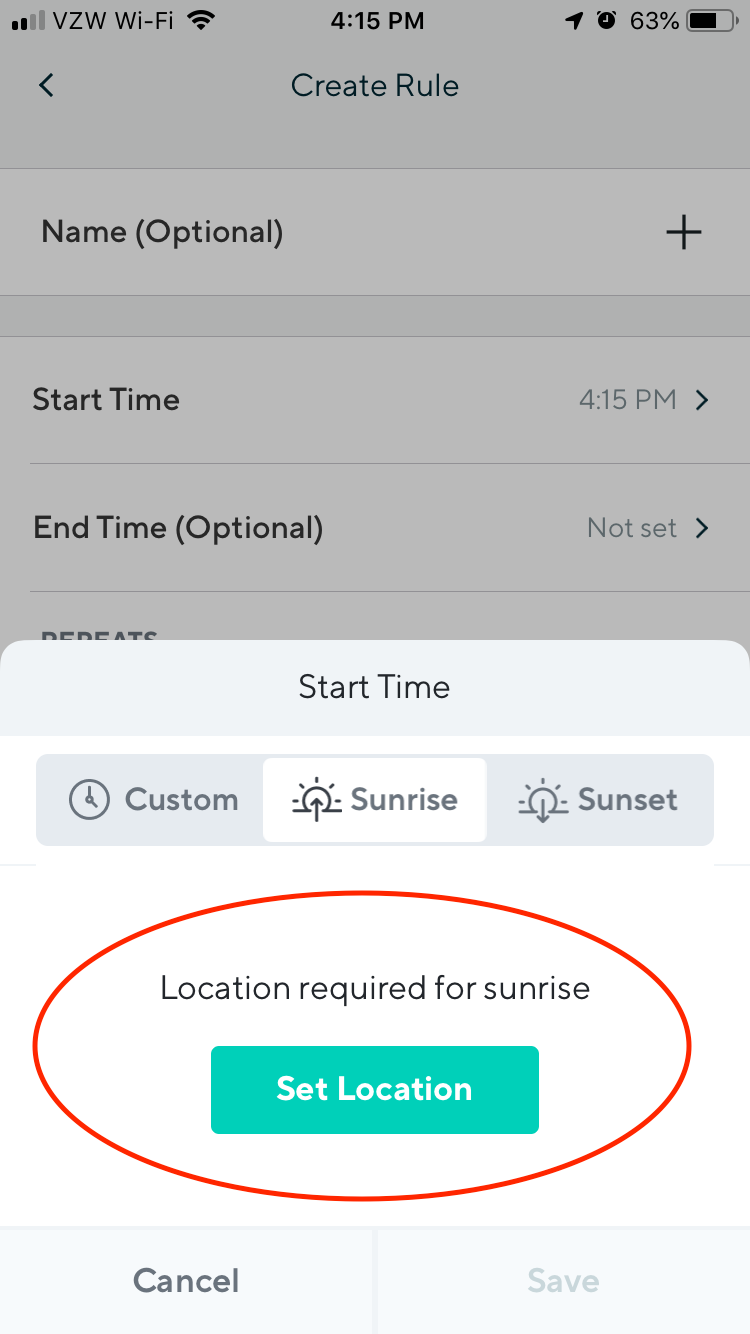The image size is (750, 1334).
Task: Cancel the start time selection
Action: pos(186,1281)
